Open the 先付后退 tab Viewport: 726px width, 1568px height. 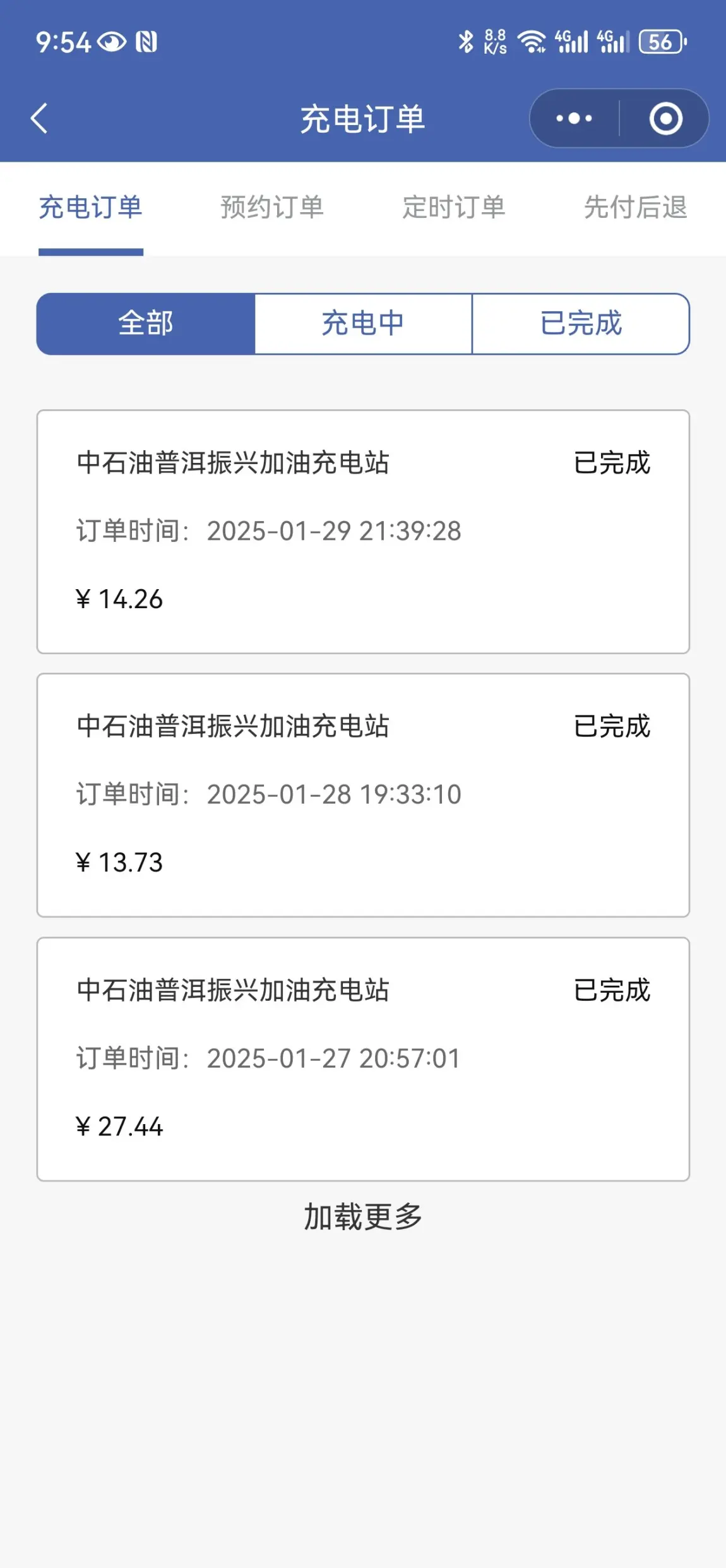coord(635,207)
